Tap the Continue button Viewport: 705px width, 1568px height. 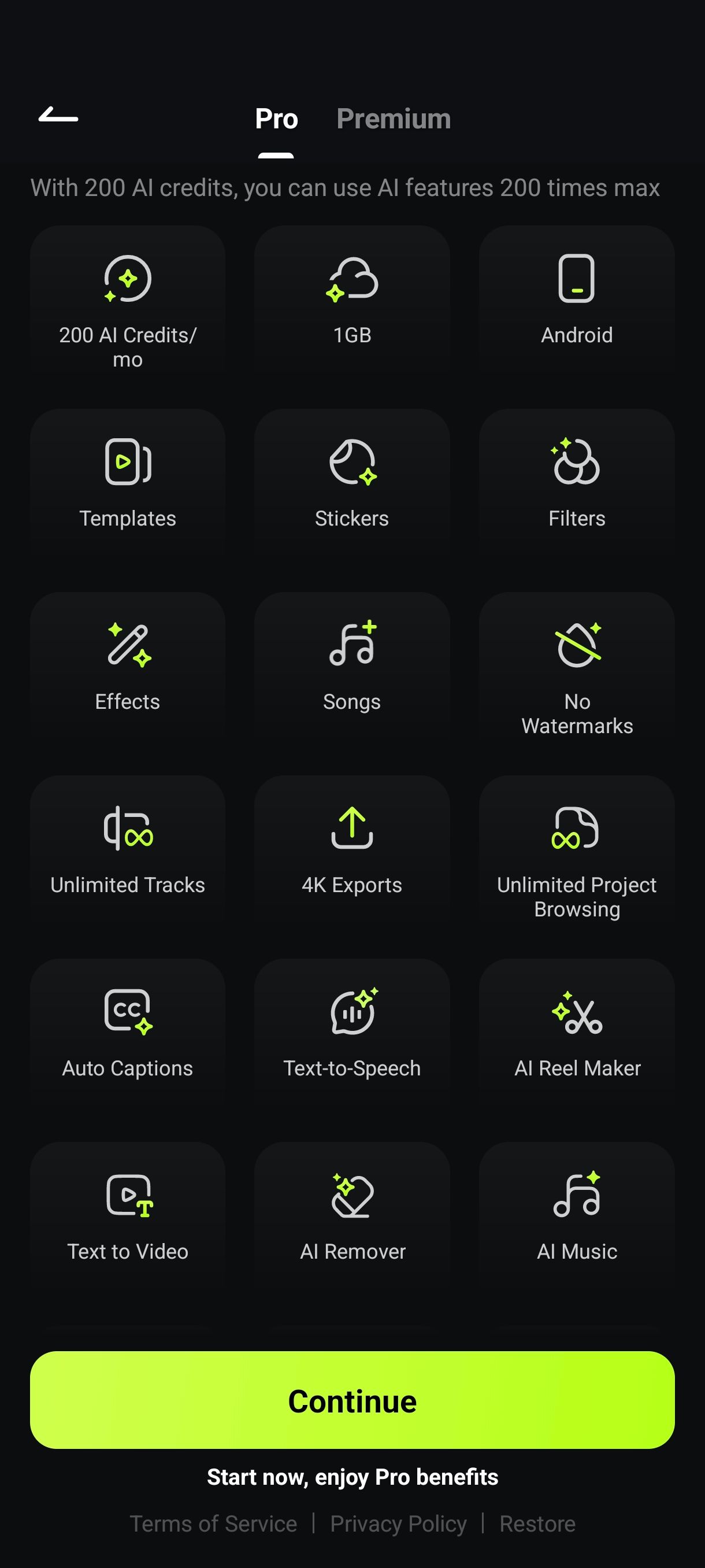352,1400
